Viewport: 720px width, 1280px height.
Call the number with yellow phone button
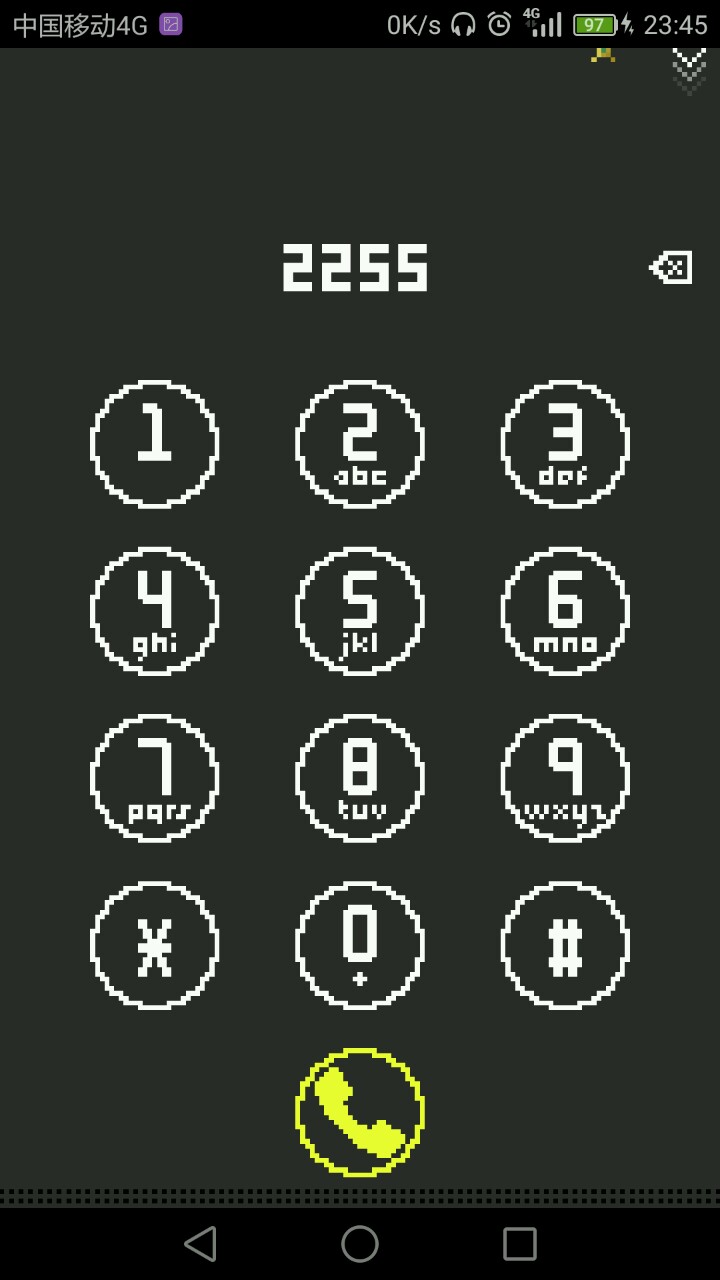pos(360,1112)
